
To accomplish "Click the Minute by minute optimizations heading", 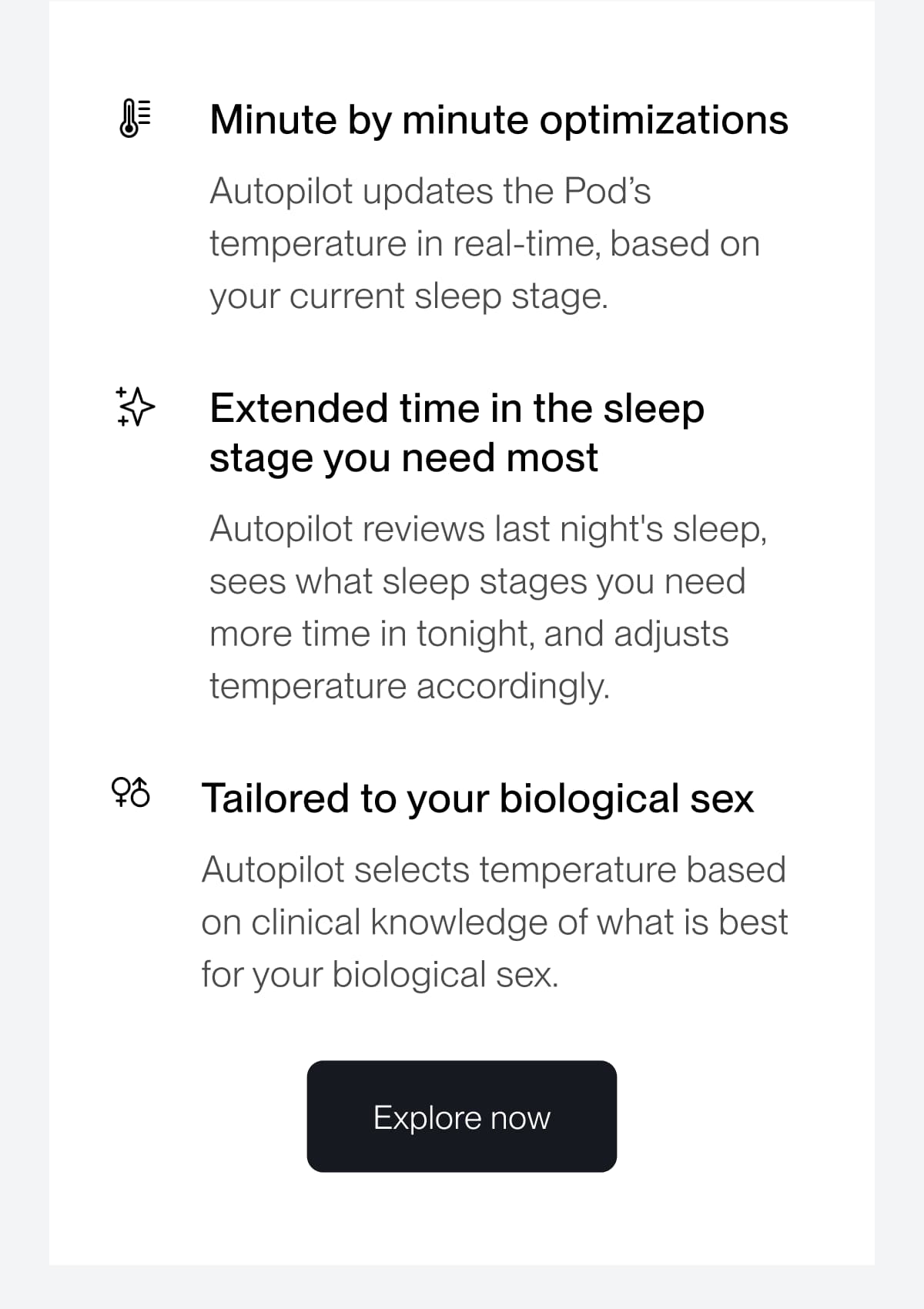I will click(499, 119).
